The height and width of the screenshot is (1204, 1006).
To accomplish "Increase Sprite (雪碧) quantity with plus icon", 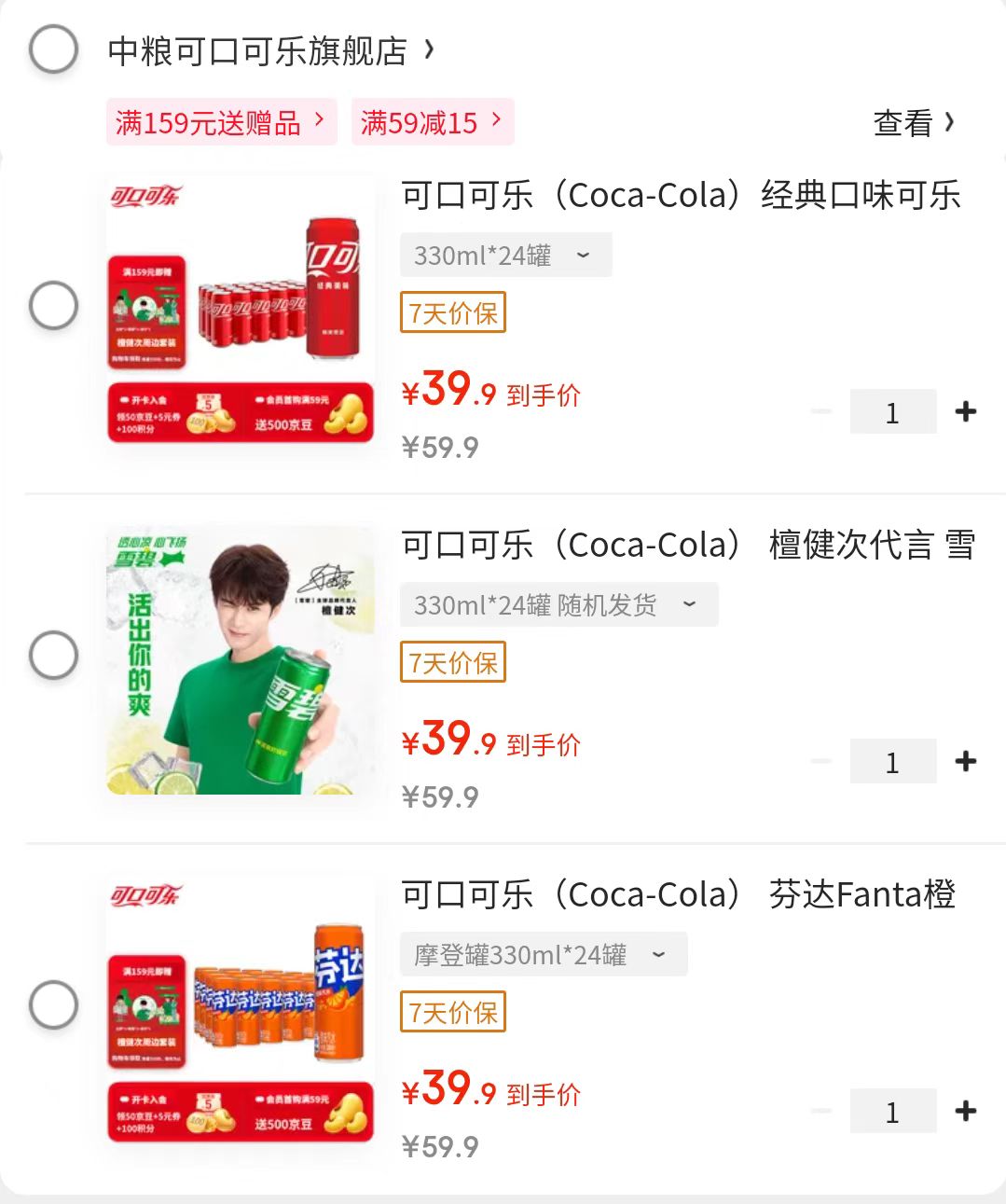I will 965,761.
